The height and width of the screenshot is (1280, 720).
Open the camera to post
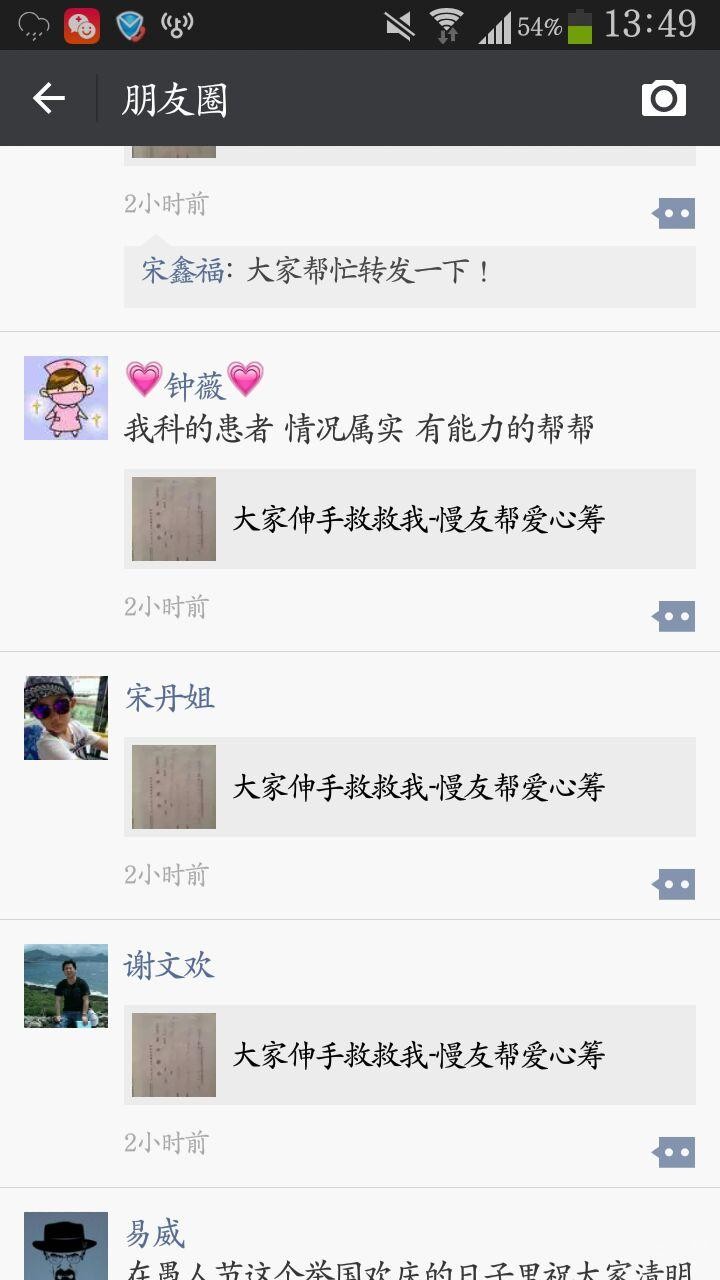663,98
